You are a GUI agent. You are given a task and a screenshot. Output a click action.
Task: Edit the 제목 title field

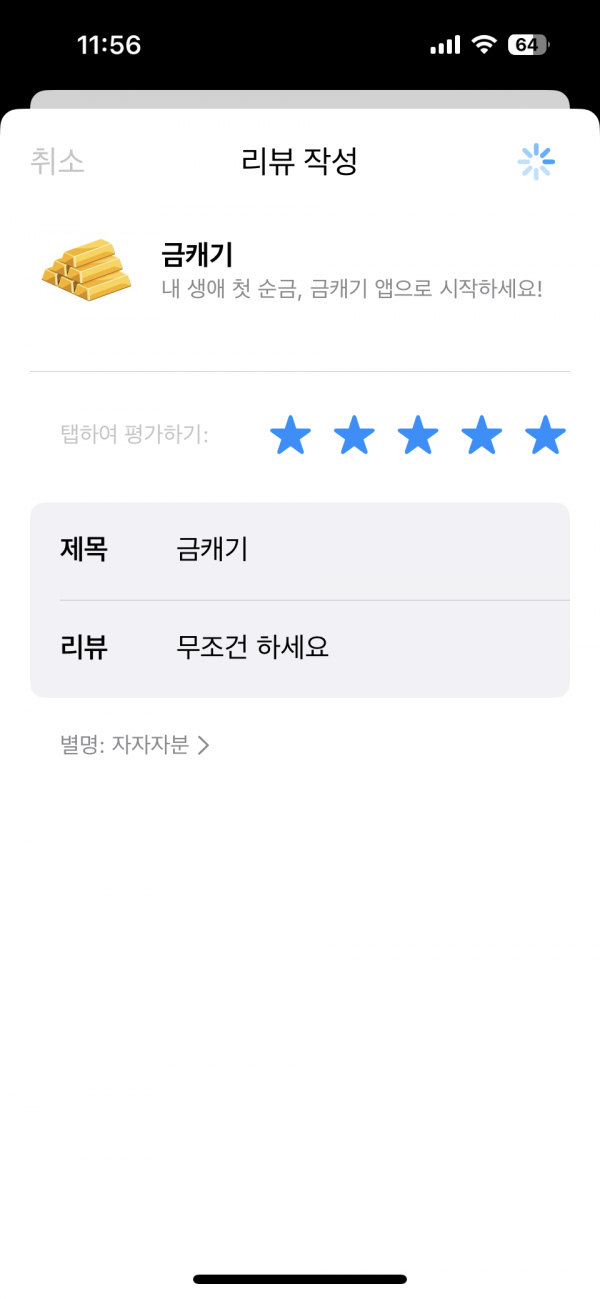click(300, 550)
